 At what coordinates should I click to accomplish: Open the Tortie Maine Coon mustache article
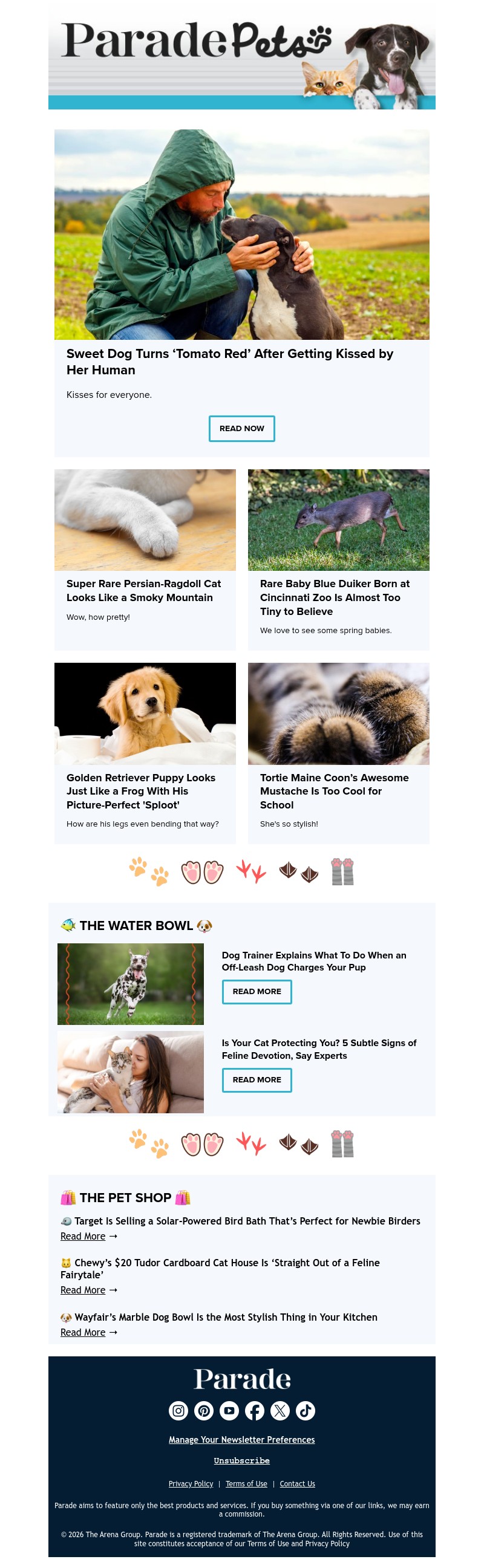pos(333,791)
